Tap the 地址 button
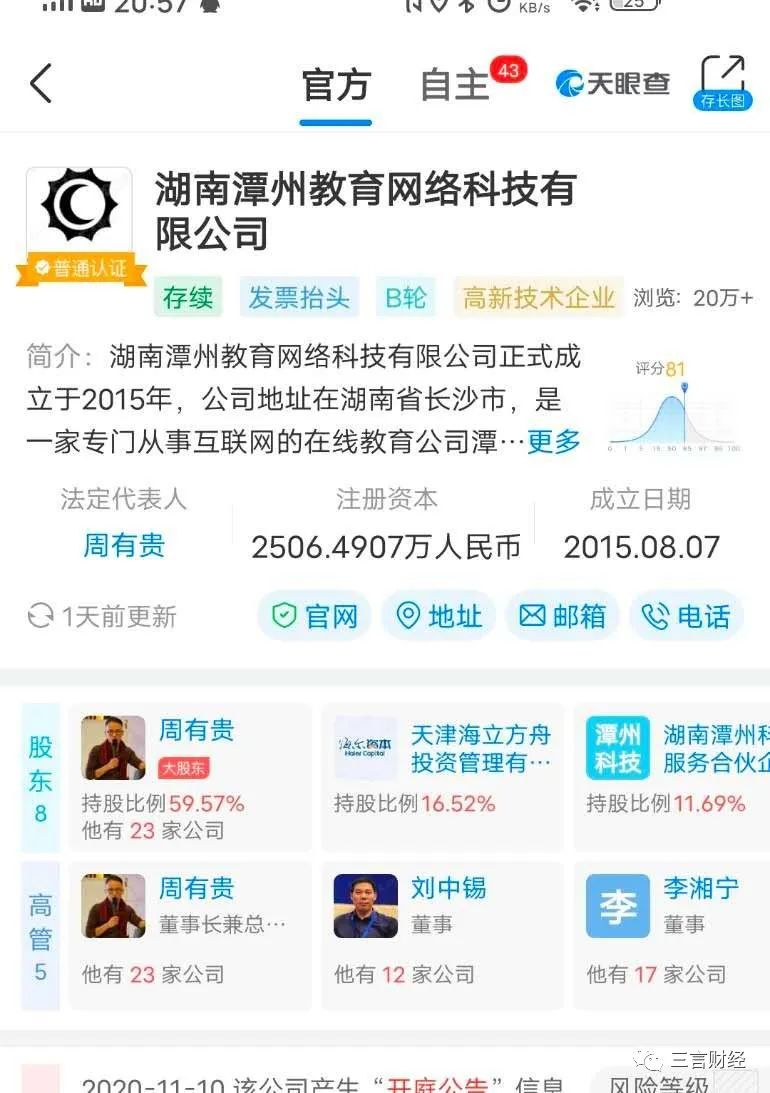Viewport: 770px width, 1093px height. pyautogui.click(x=438, y=616)
